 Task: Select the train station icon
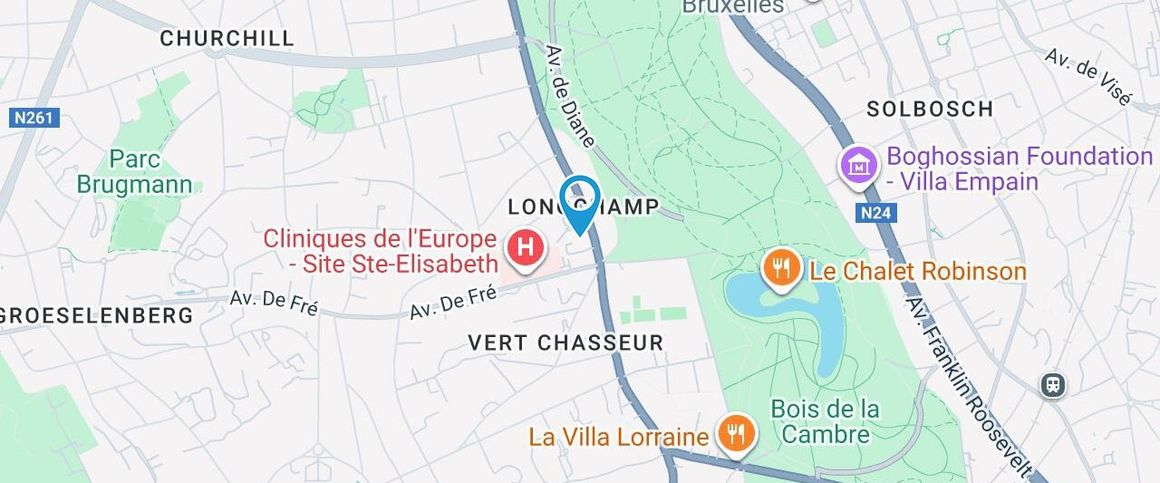pyautogui.click(x=1052, y=384)
